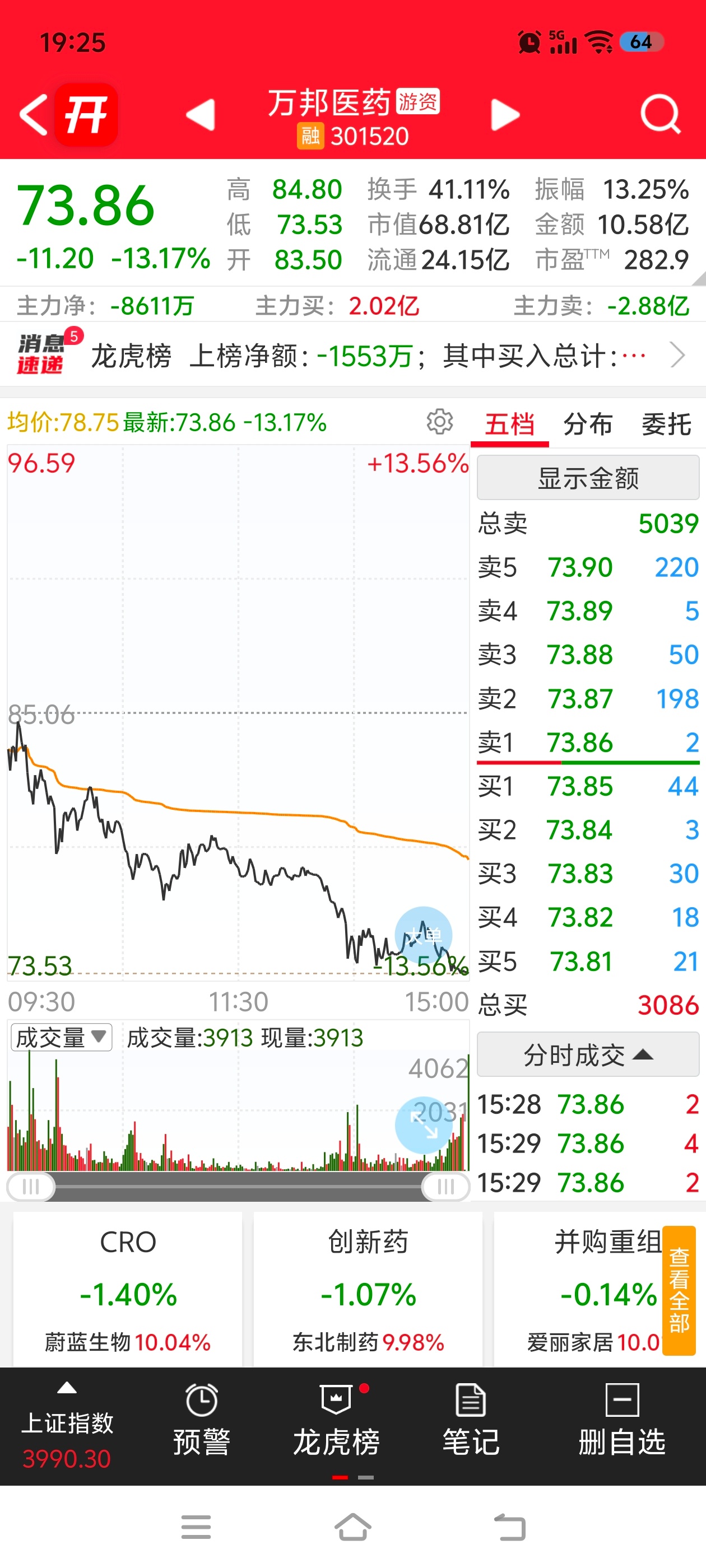Collapse the 分时成交 section
The height and width of the screenshot is (1568, 706).
588,1054
